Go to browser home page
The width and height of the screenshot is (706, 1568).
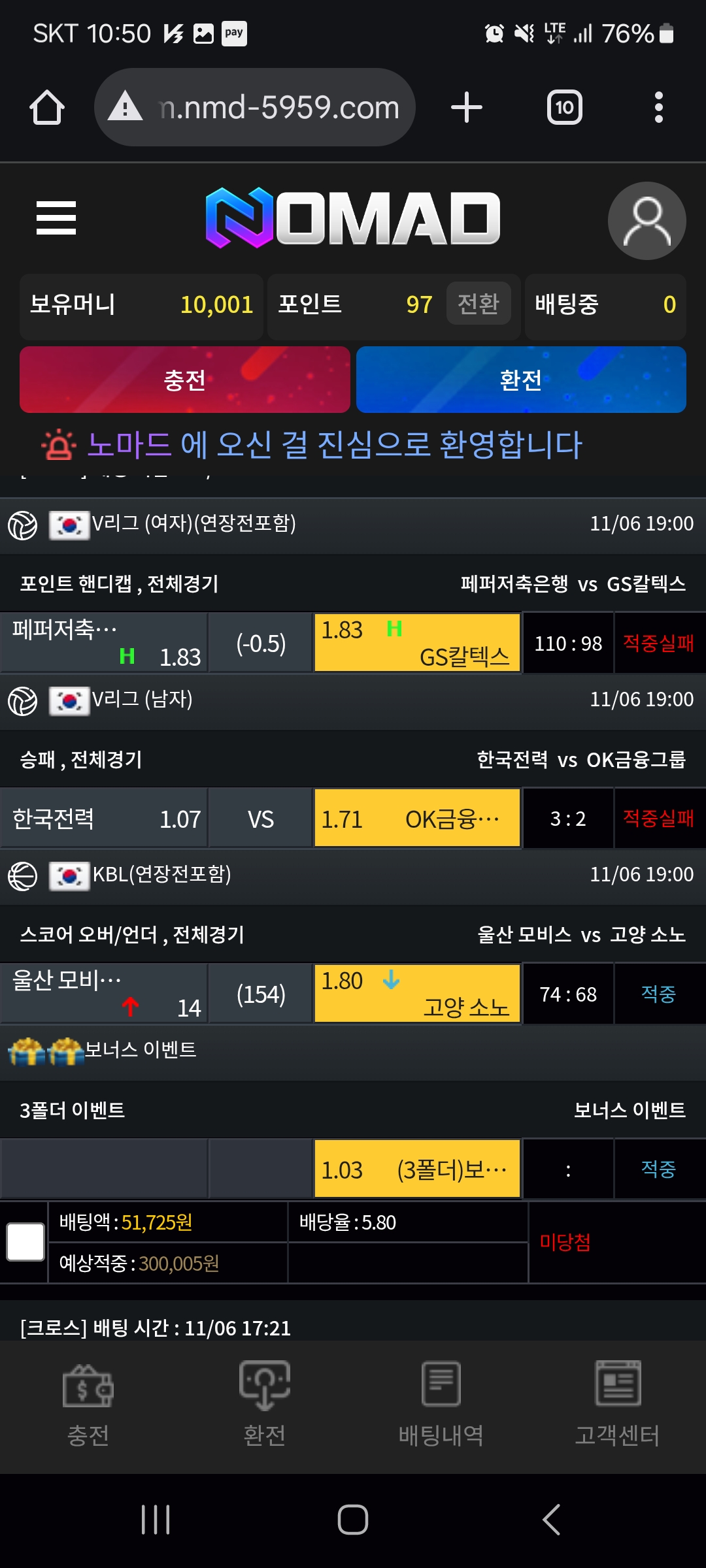(47, 108)
